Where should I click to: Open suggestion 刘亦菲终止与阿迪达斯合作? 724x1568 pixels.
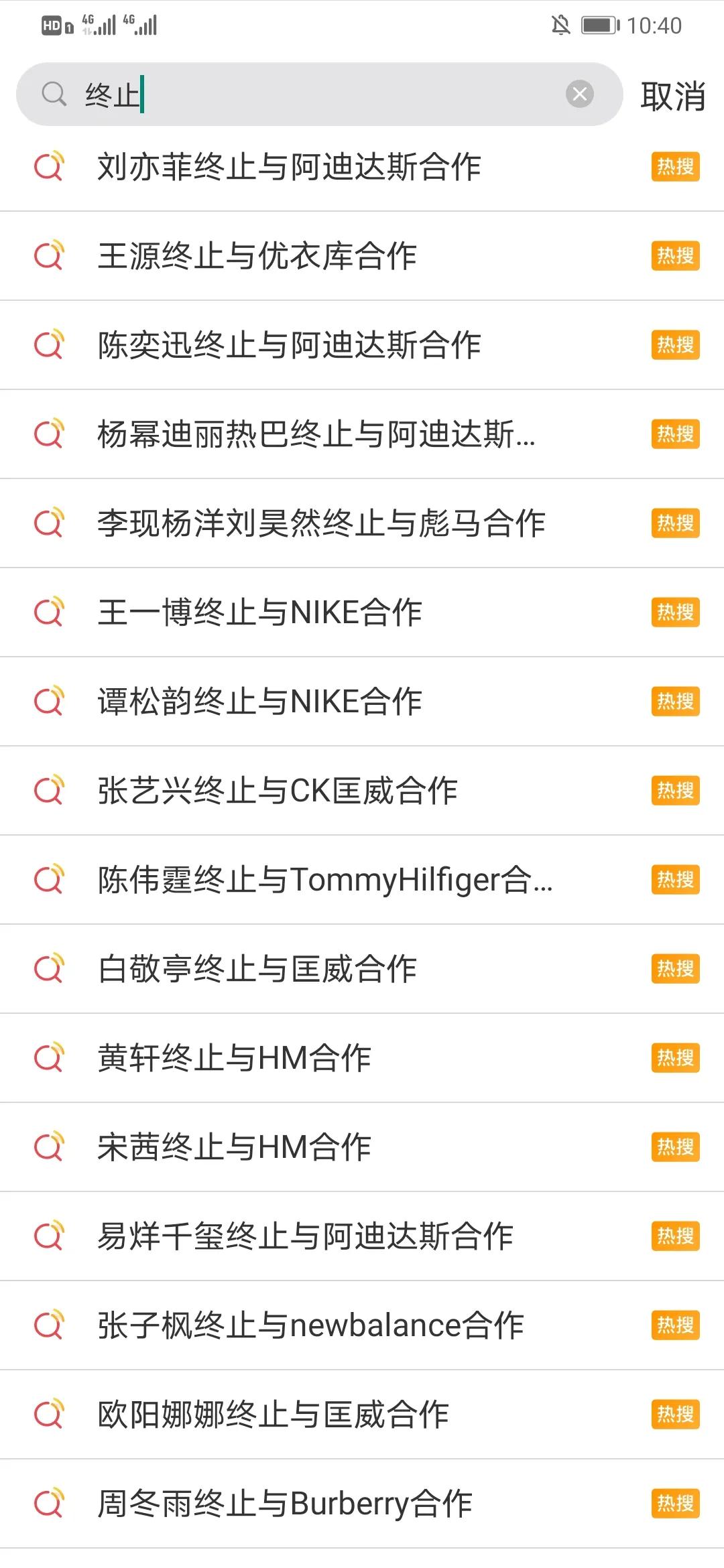tap(290, 167)
